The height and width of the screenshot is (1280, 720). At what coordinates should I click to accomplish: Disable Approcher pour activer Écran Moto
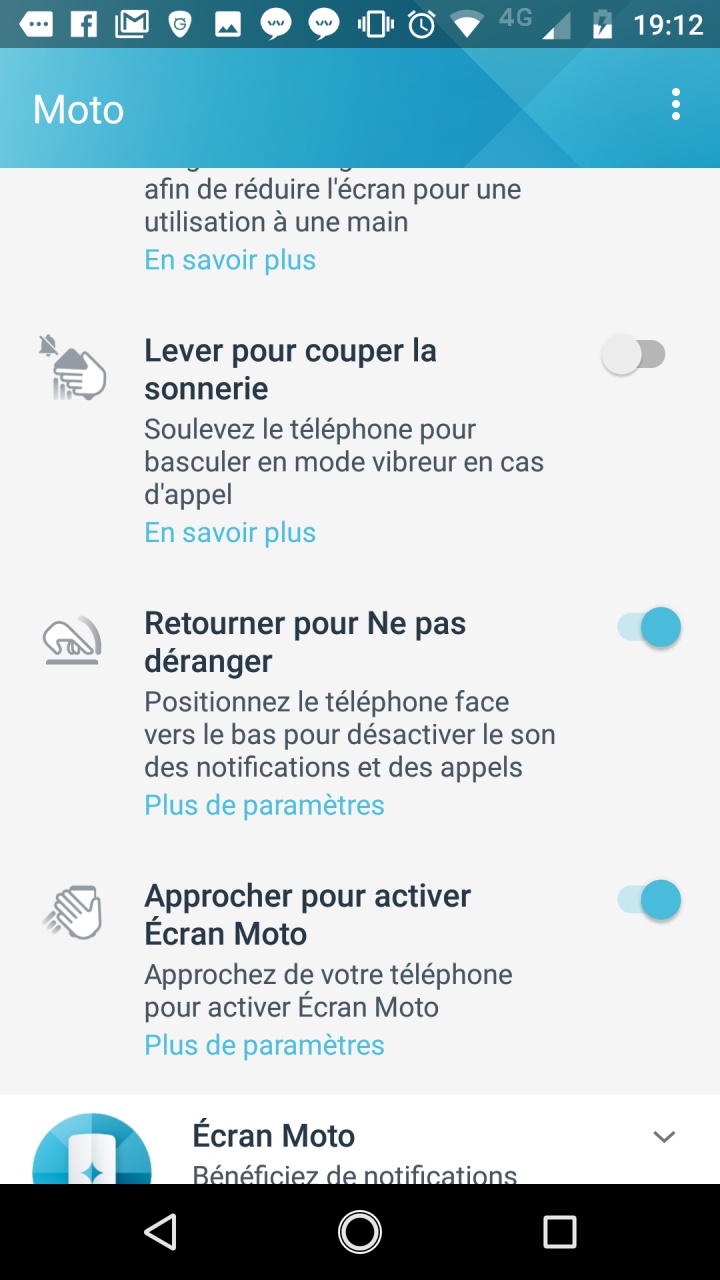[x=649, y=900]
